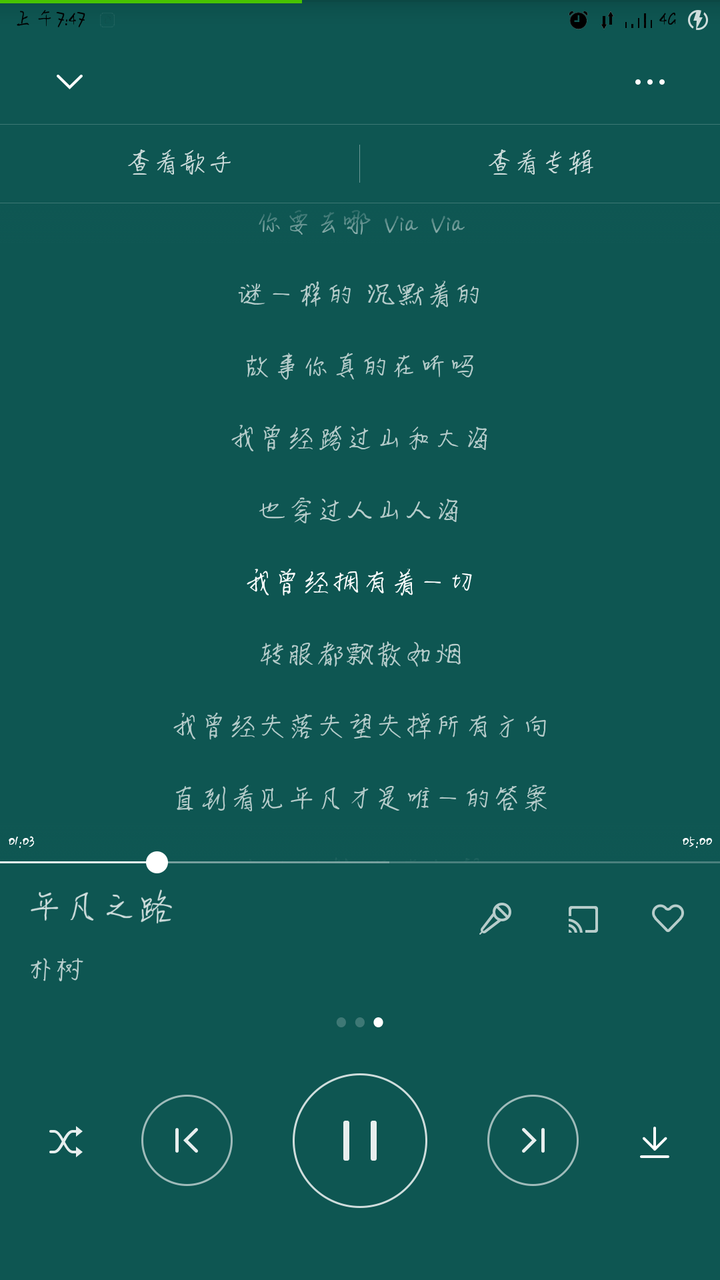Collapse the player with the down chevron
The height and width of the screenshot is (1280, 720).
coord(69,81)
